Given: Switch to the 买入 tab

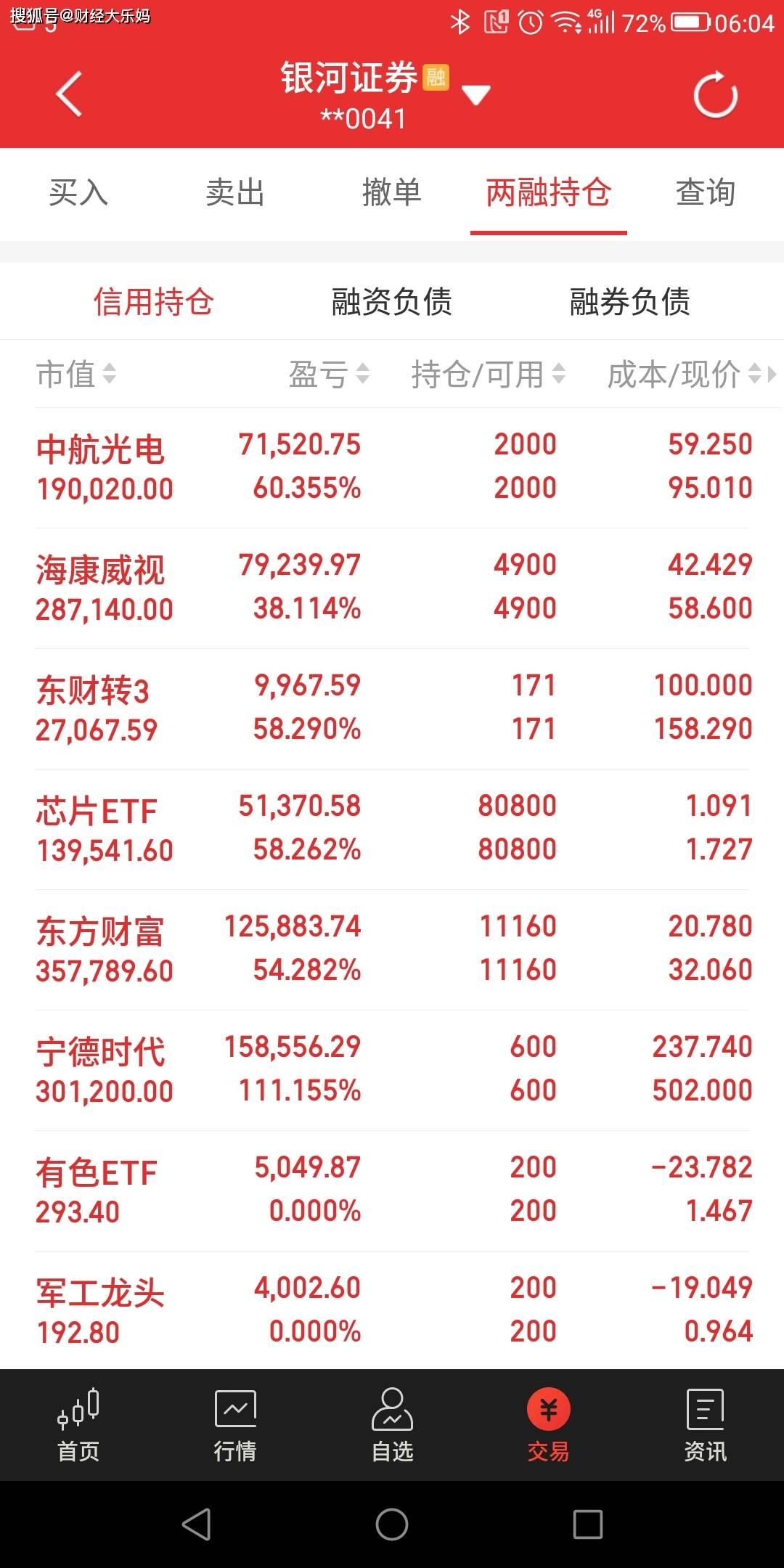Looking at the screenshot, I should click(x=78, y=193).
